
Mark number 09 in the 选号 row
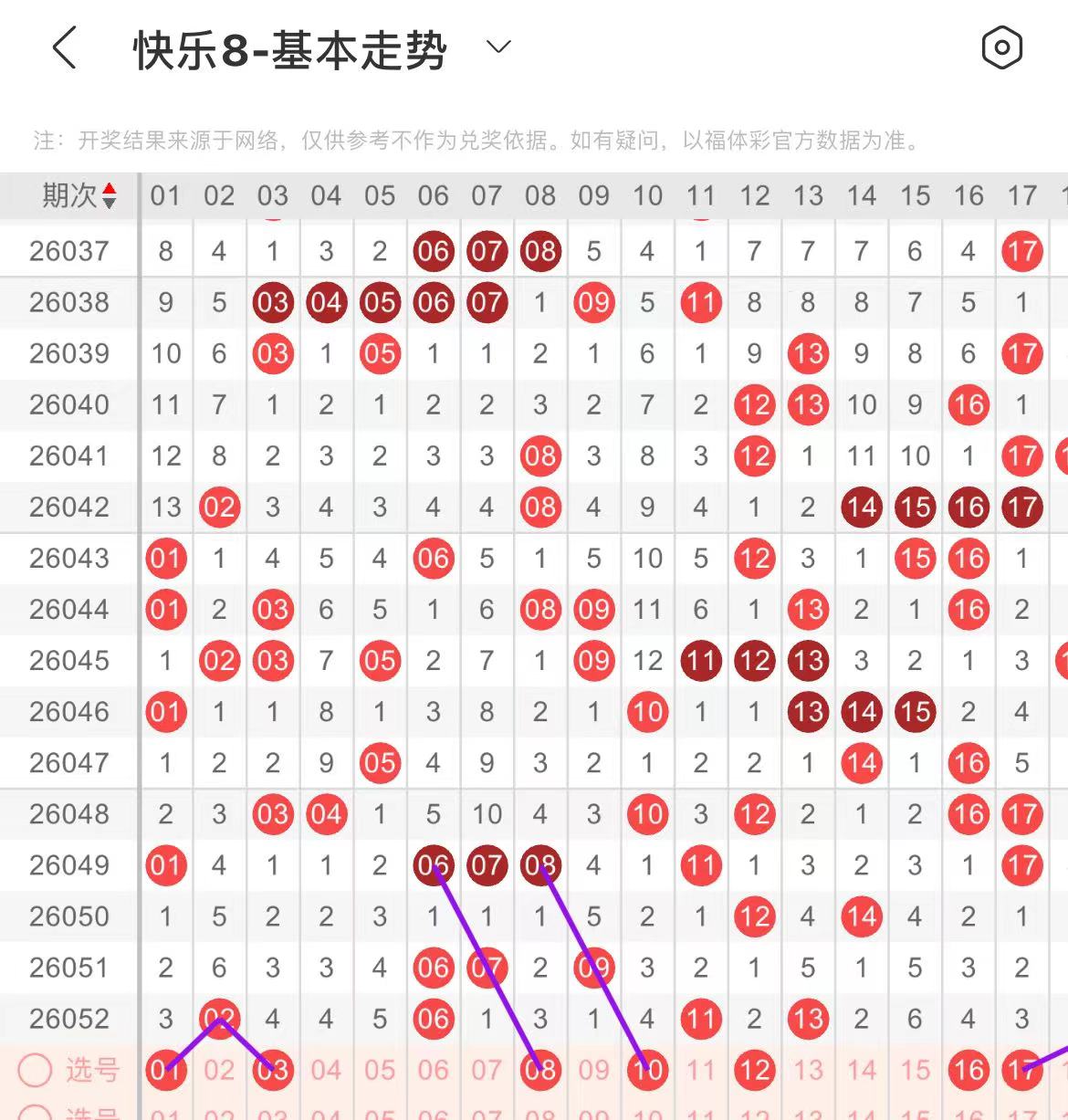[594, 1070]
